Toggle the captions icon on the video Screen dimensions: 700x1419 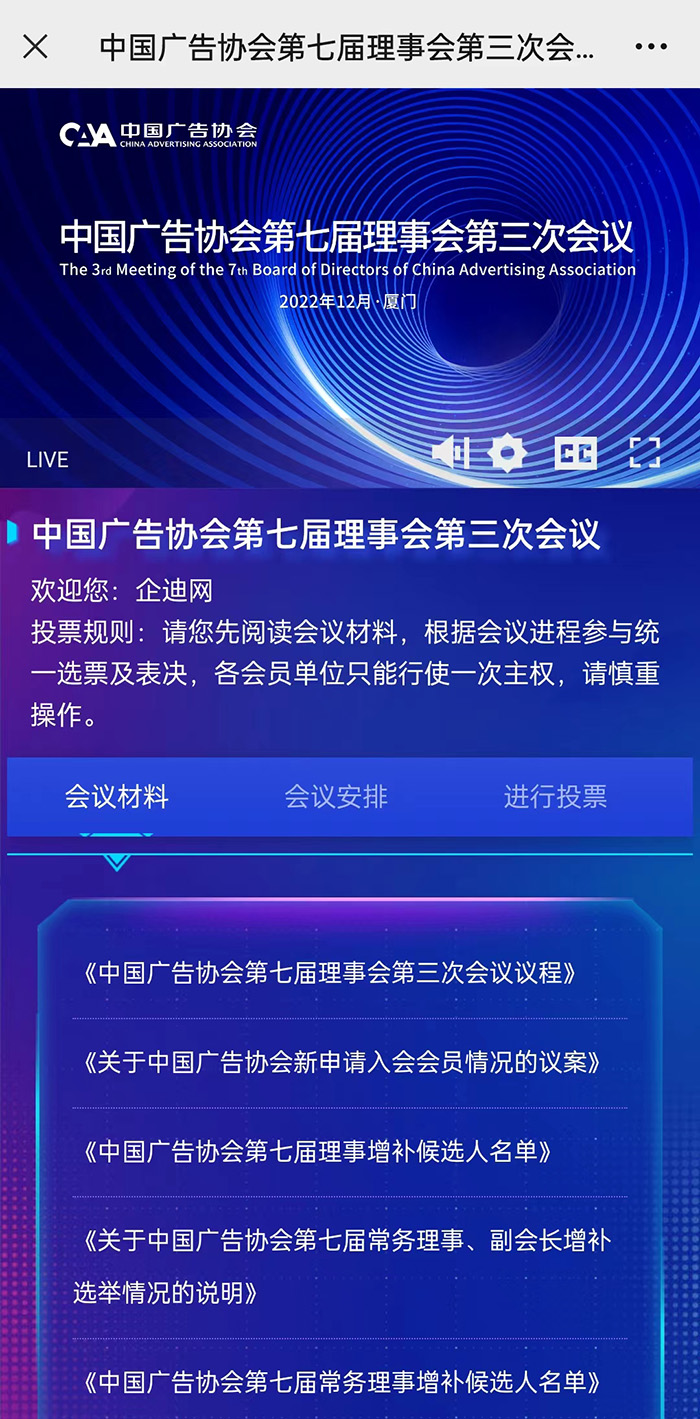(576, 453)
